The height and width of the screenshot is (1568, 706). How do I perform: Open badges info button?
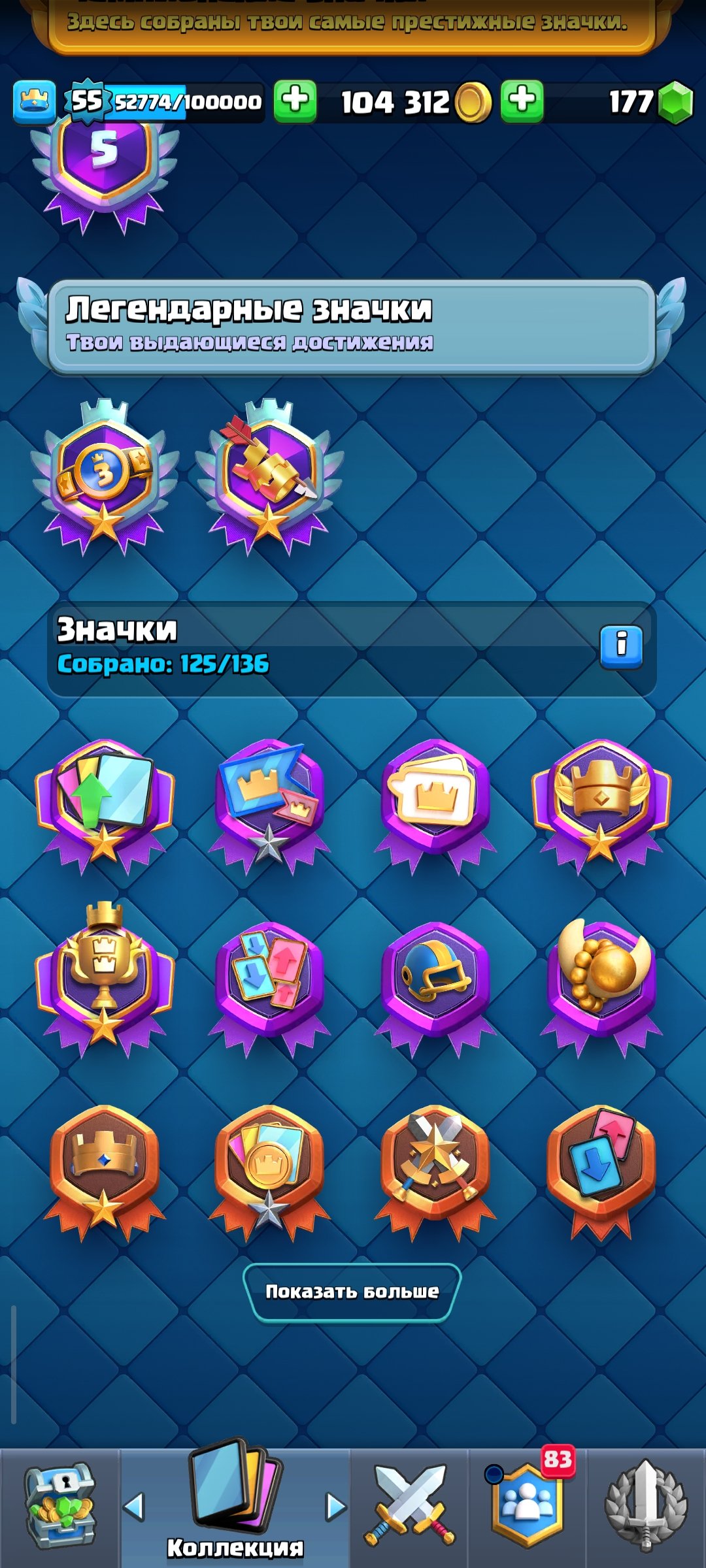click(x=621, y=646)
